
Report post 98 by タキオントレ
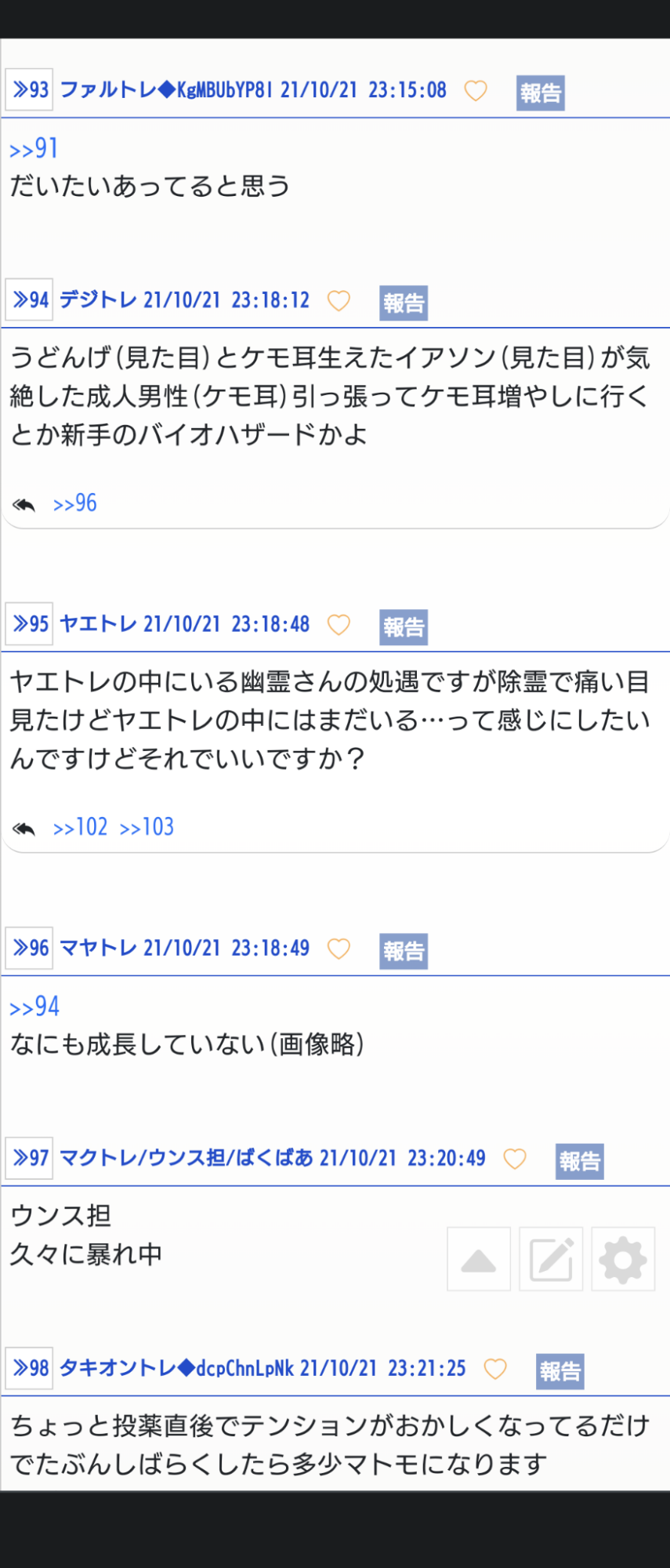pos(560,1371)
